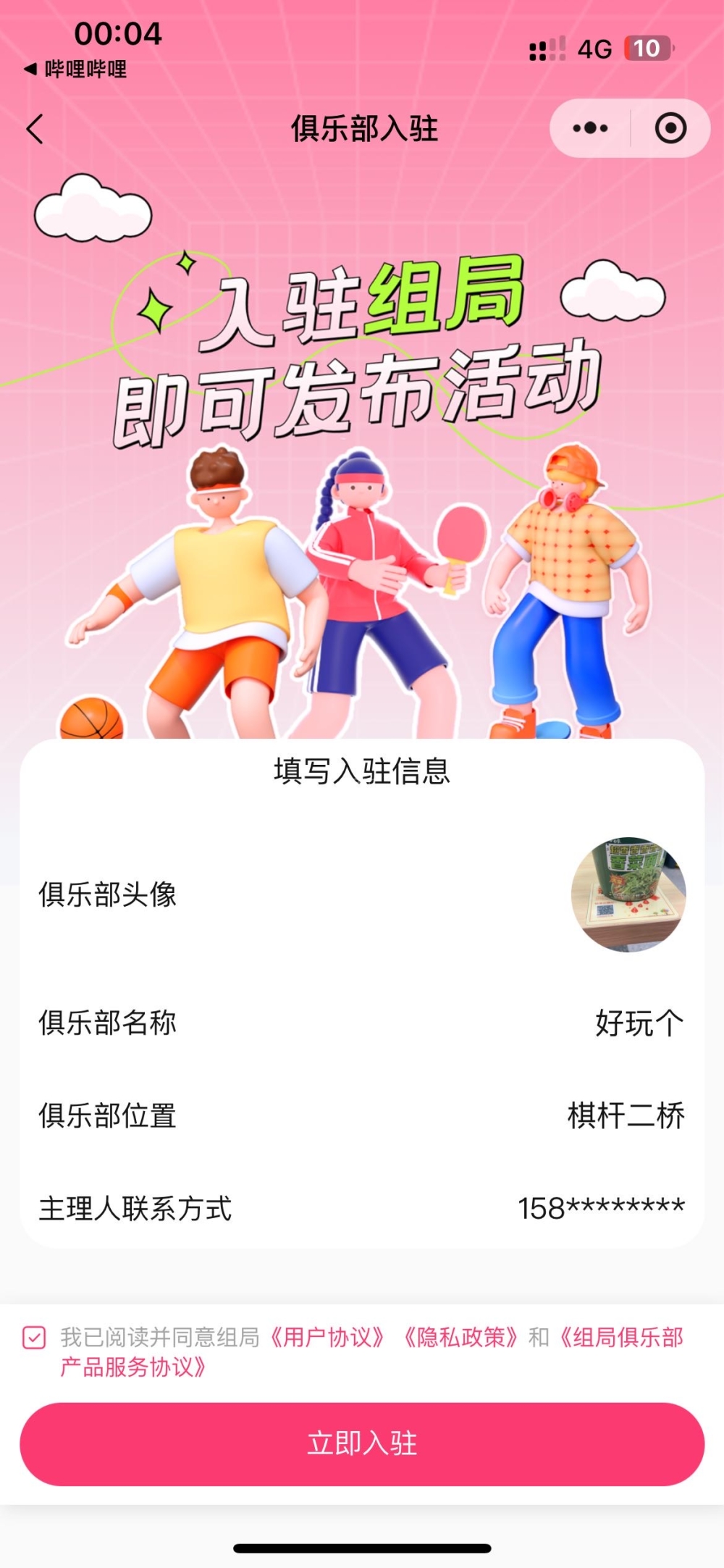Open the mini program more-options menu
The height and width of the screenshot is (1568, 724).
click(x=590, y=128)
